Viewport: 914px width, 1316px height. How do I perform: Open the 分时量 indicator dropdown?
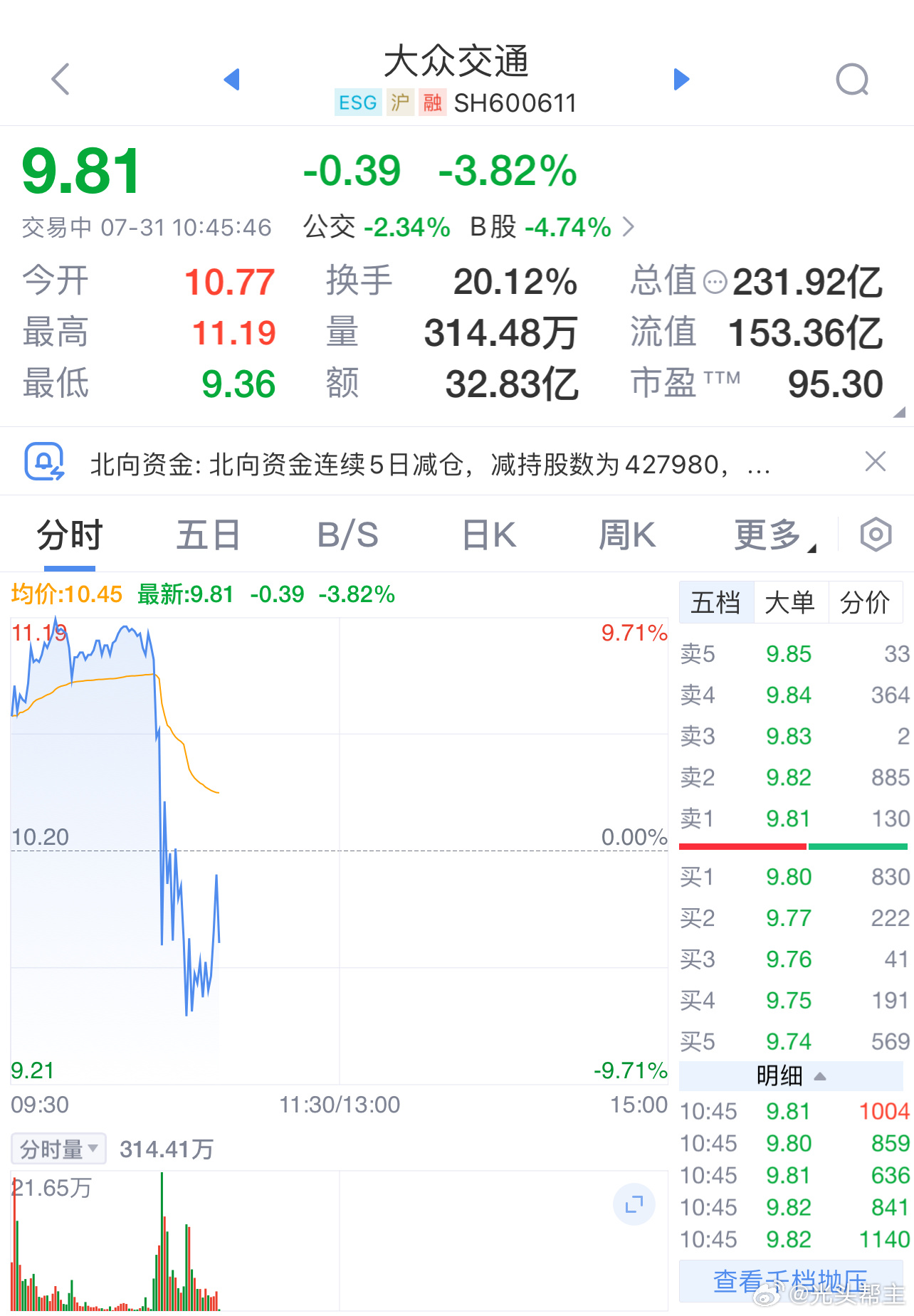point(58,1149)
